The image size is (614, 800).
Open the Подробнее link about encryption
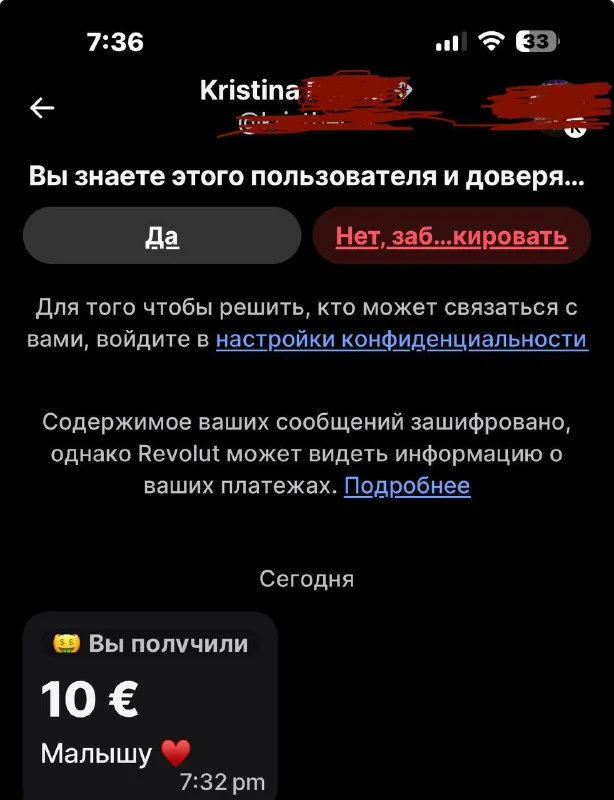click(407, 486)
